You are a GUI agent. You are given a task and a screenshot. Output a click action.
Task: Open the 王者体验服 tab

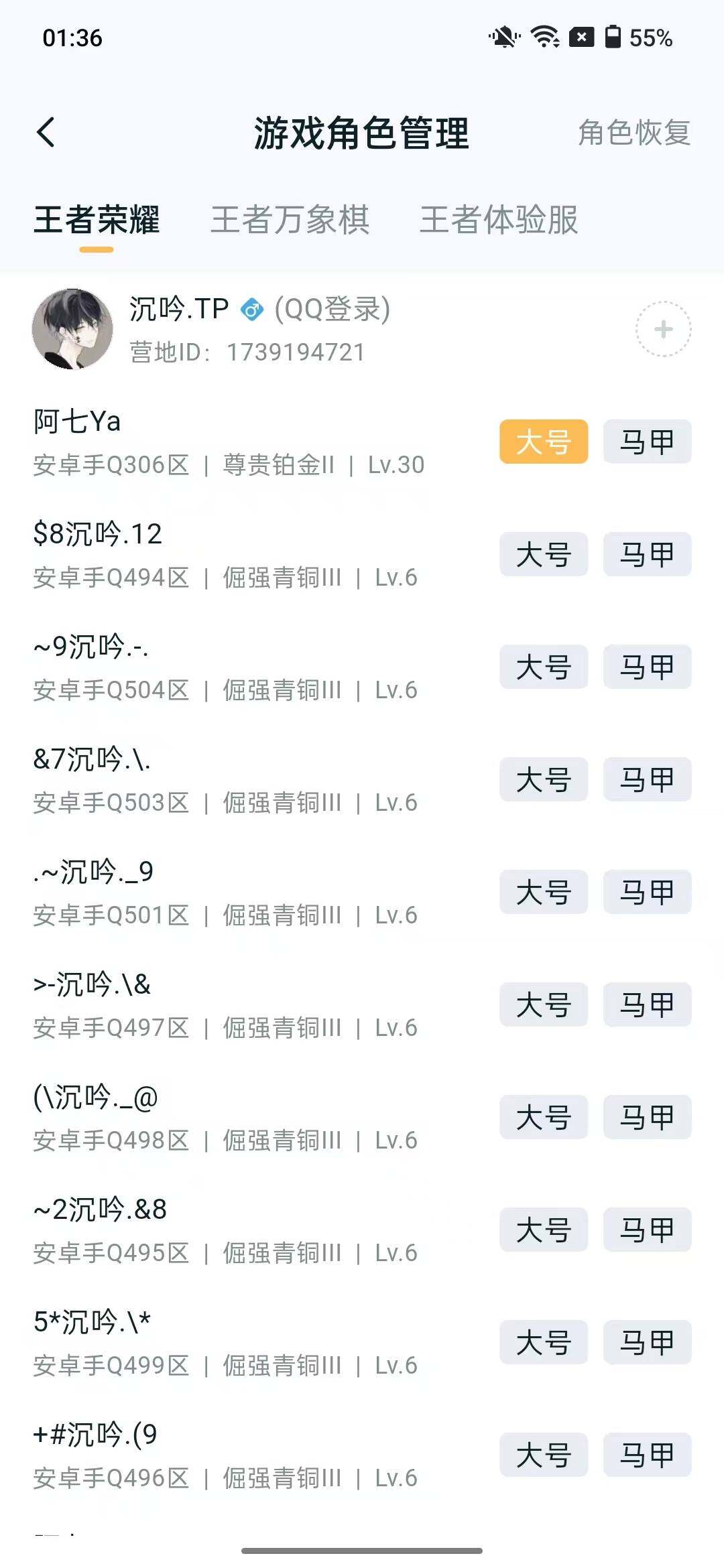[x=500, y=221]
